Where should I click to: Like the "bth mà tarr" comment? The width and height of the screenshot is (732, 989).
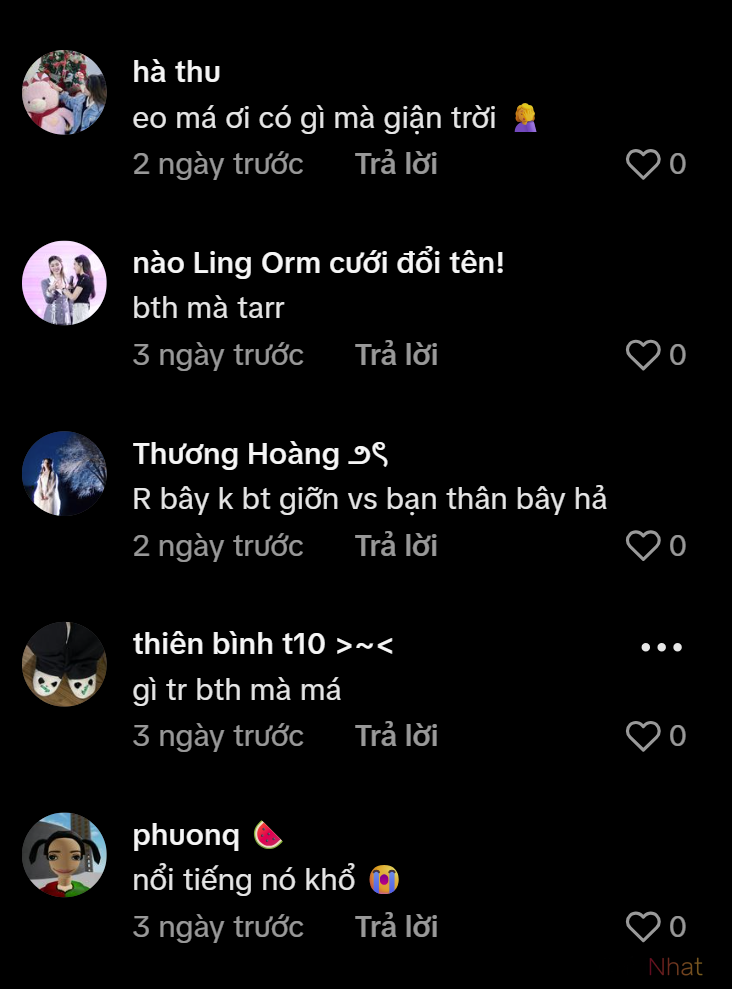tap(643, 355)
